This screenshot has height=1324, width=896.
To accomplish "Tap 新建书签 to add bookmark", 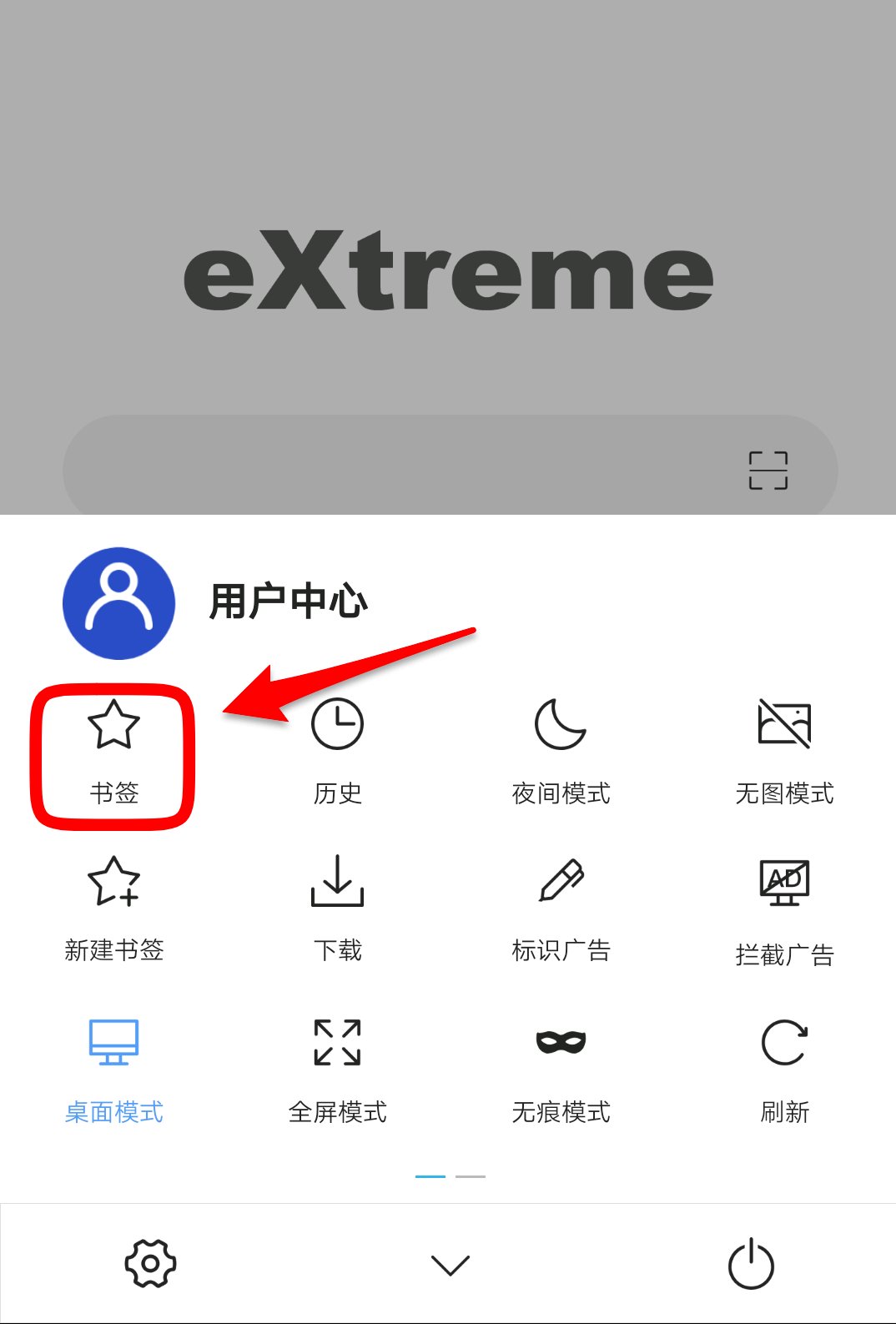I will [113, 908].
